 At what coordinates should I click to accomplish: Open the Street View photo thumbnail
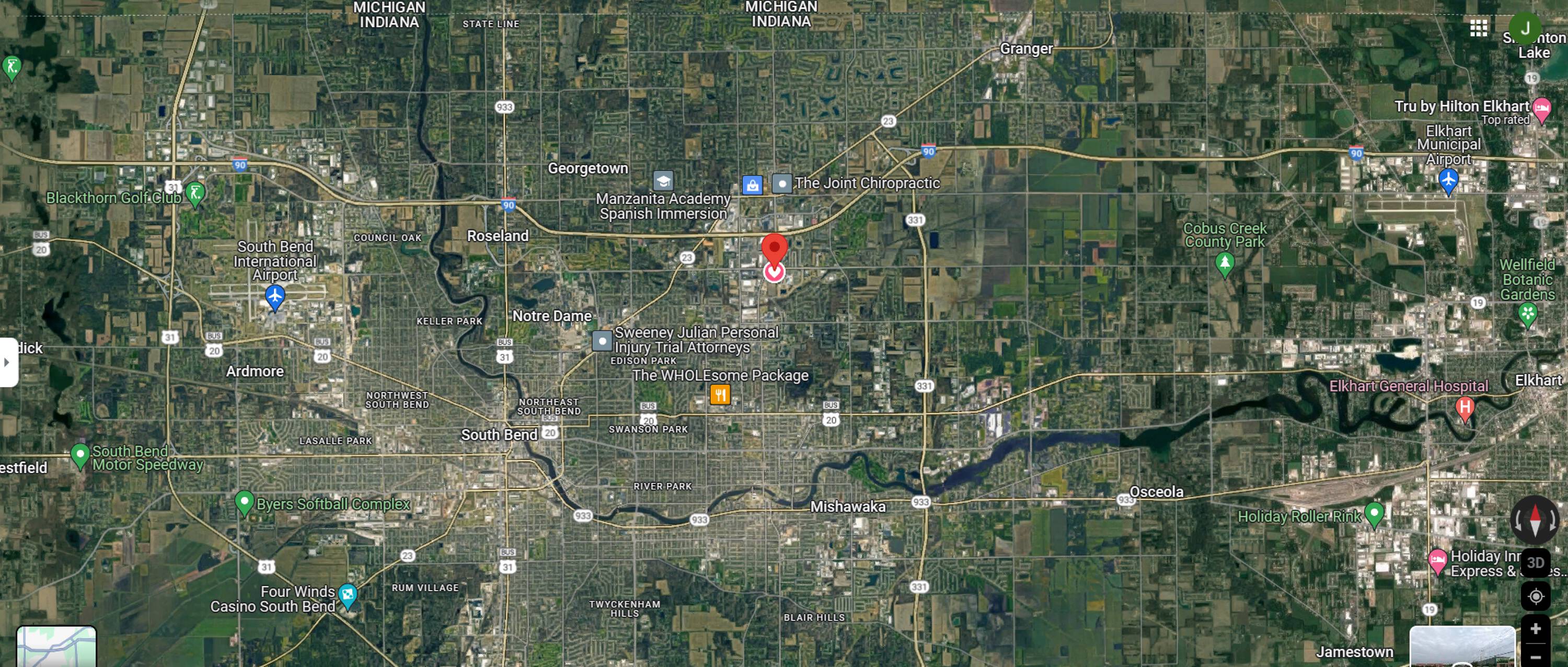1462,648
